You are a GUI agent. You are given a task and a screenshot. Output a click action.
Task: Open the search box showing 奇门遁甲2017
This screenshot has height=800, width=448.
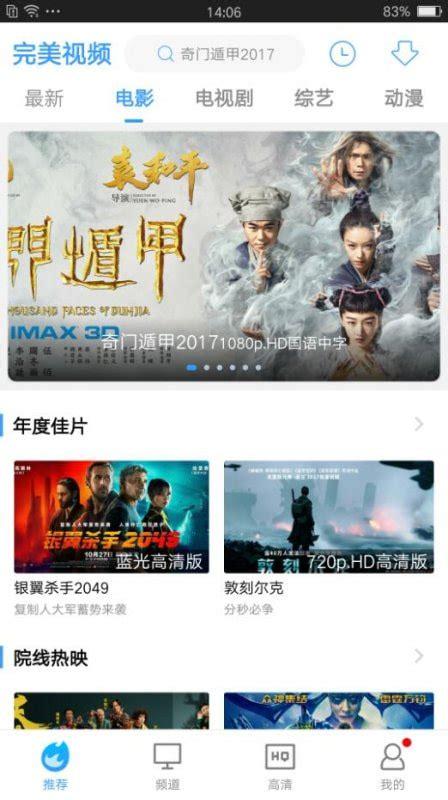click(215, 54)
